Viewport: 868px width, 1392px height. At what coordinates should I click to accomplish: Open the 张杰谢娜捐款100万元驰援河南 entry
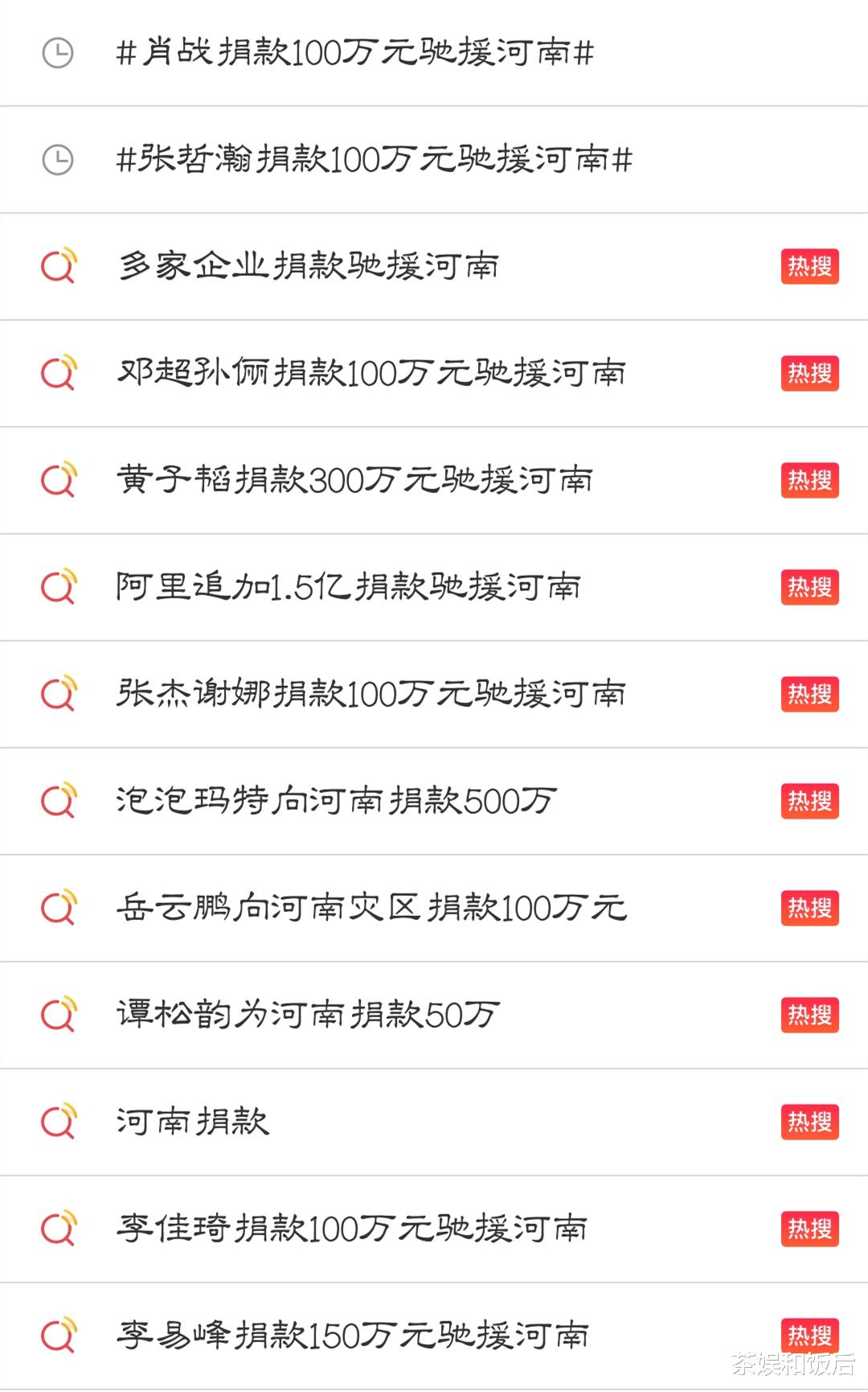point(370,694)
